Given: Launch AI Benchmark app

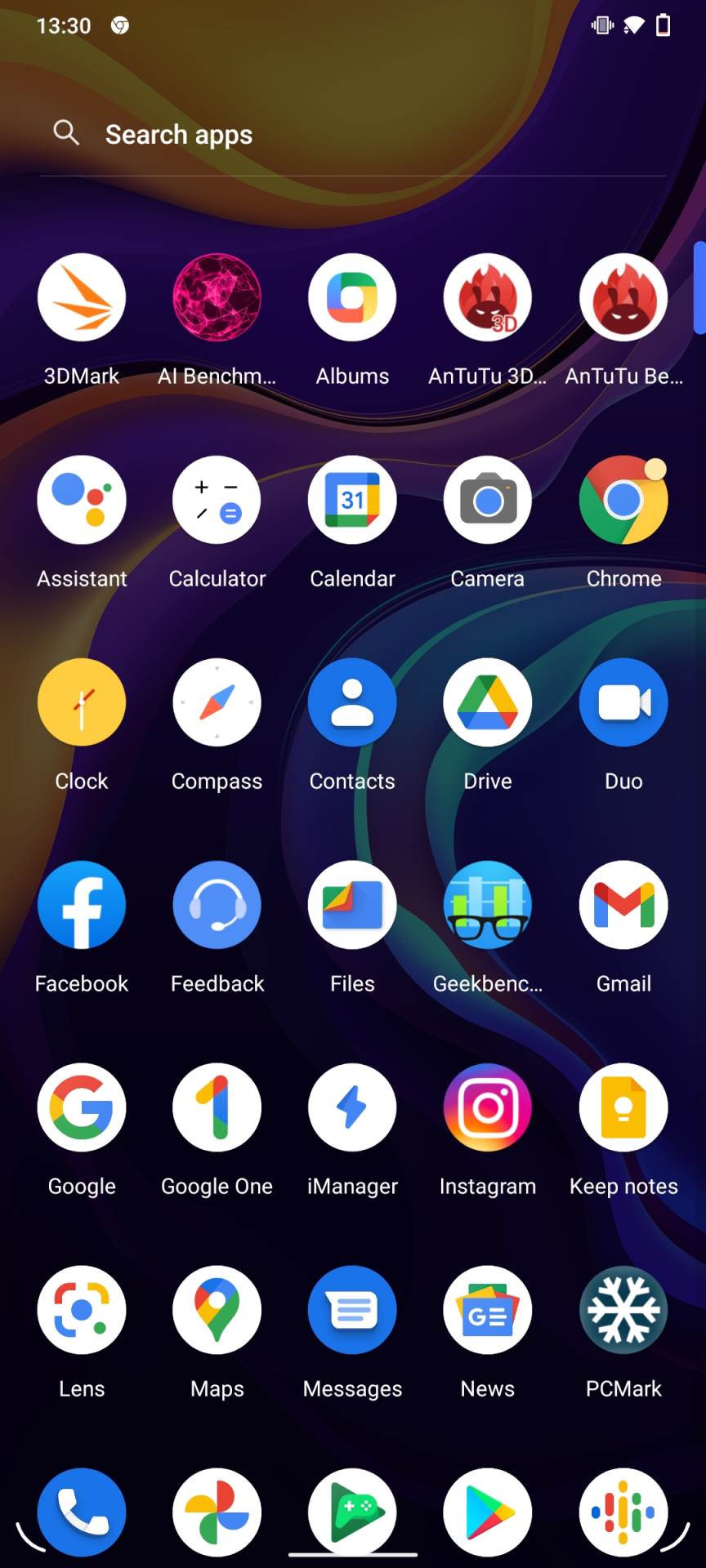Looking at the screenshot, I should 217,298.
